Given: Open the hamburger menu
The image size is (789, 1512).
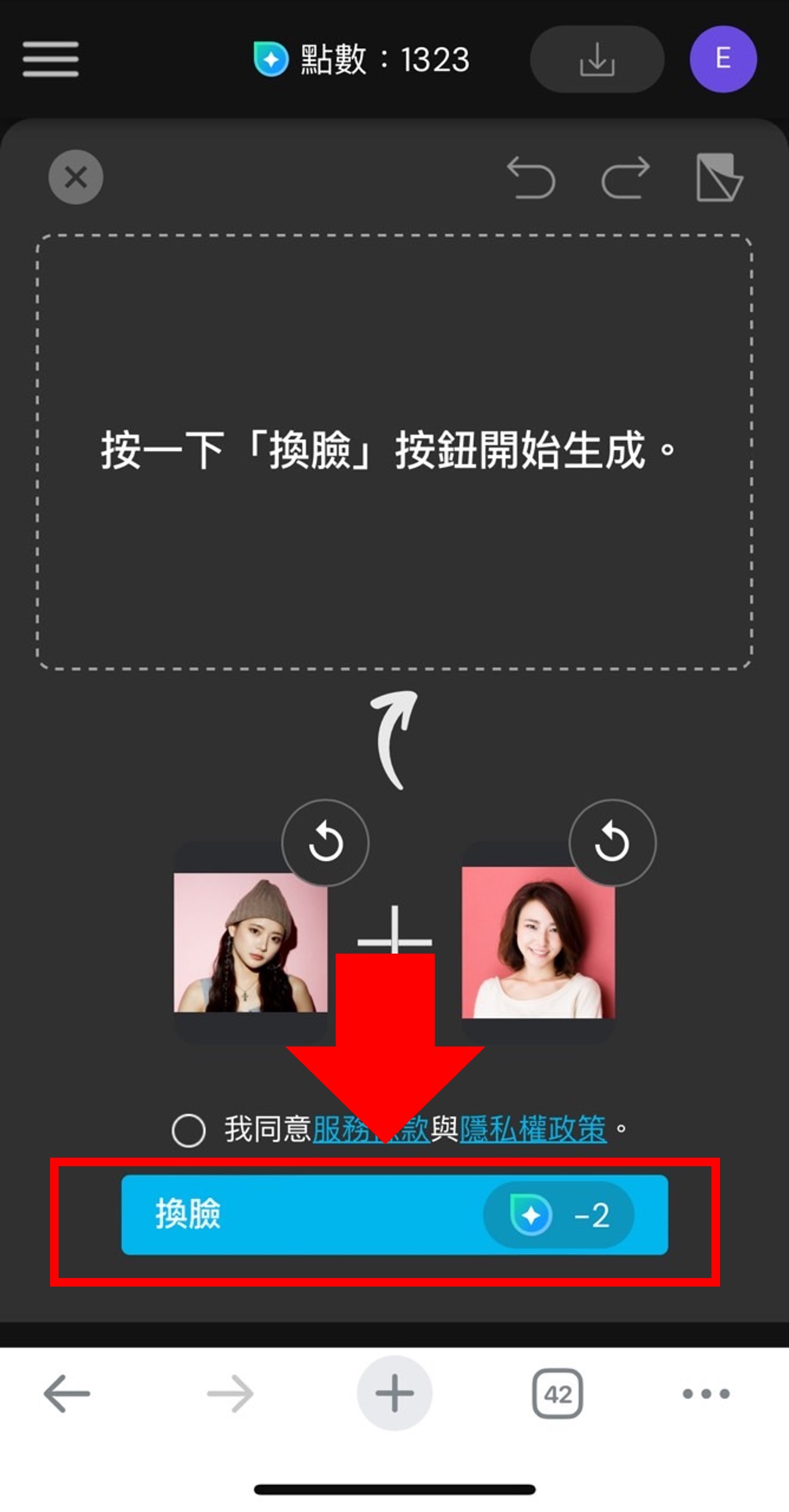Looking at the screenshot, I should click(x=50, y=59).
